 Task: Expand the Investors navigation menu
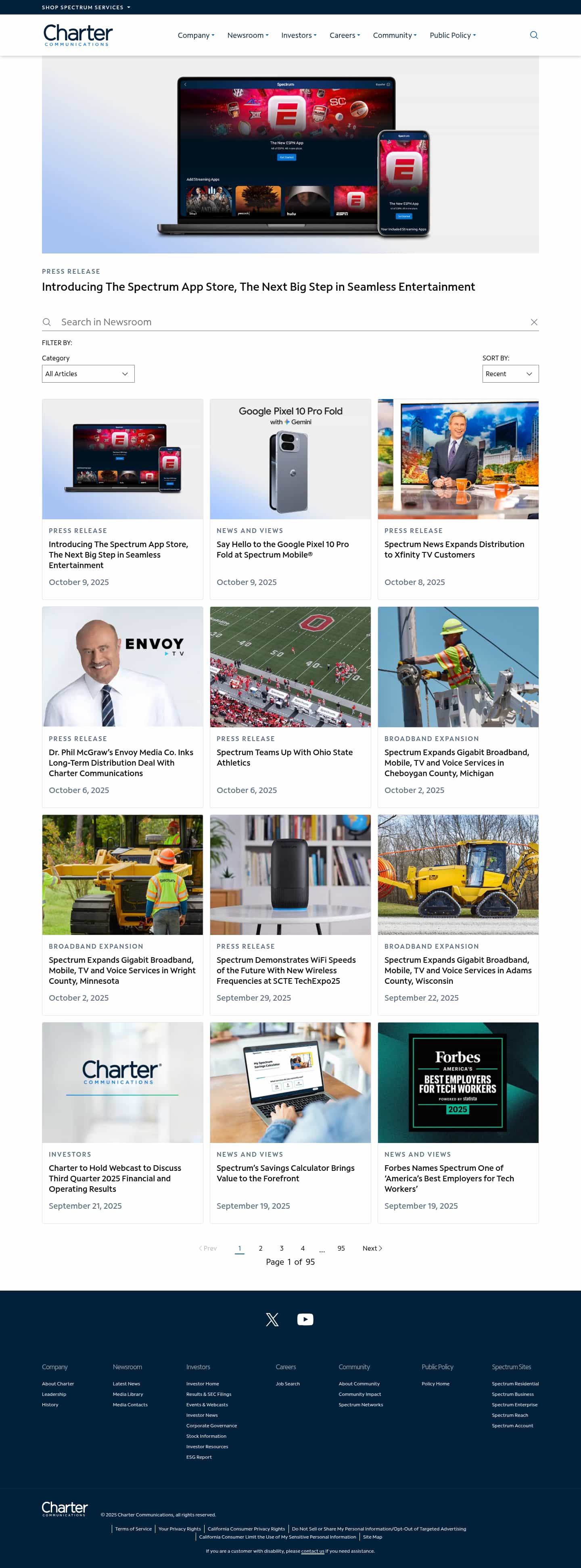(x=299, y=35)
